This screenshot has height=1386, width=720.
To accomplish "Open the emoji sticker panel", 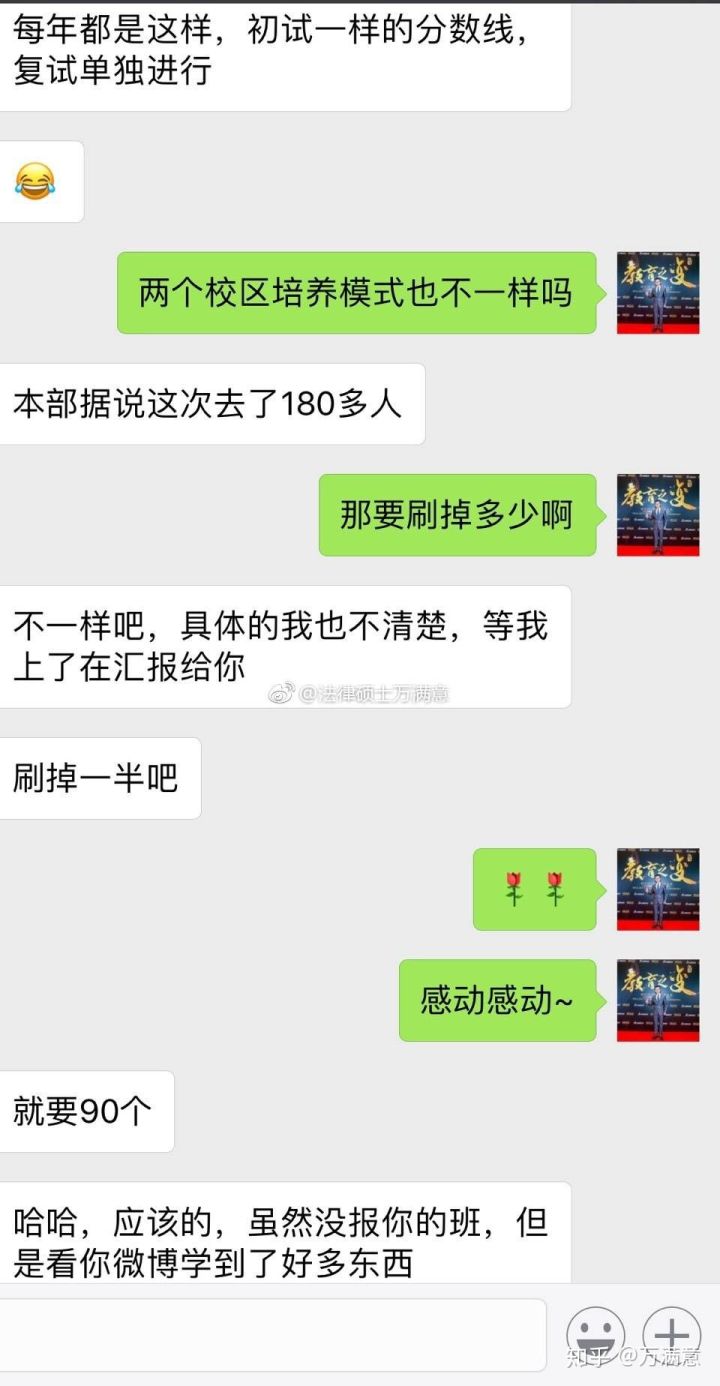I will pos(596,1336).
